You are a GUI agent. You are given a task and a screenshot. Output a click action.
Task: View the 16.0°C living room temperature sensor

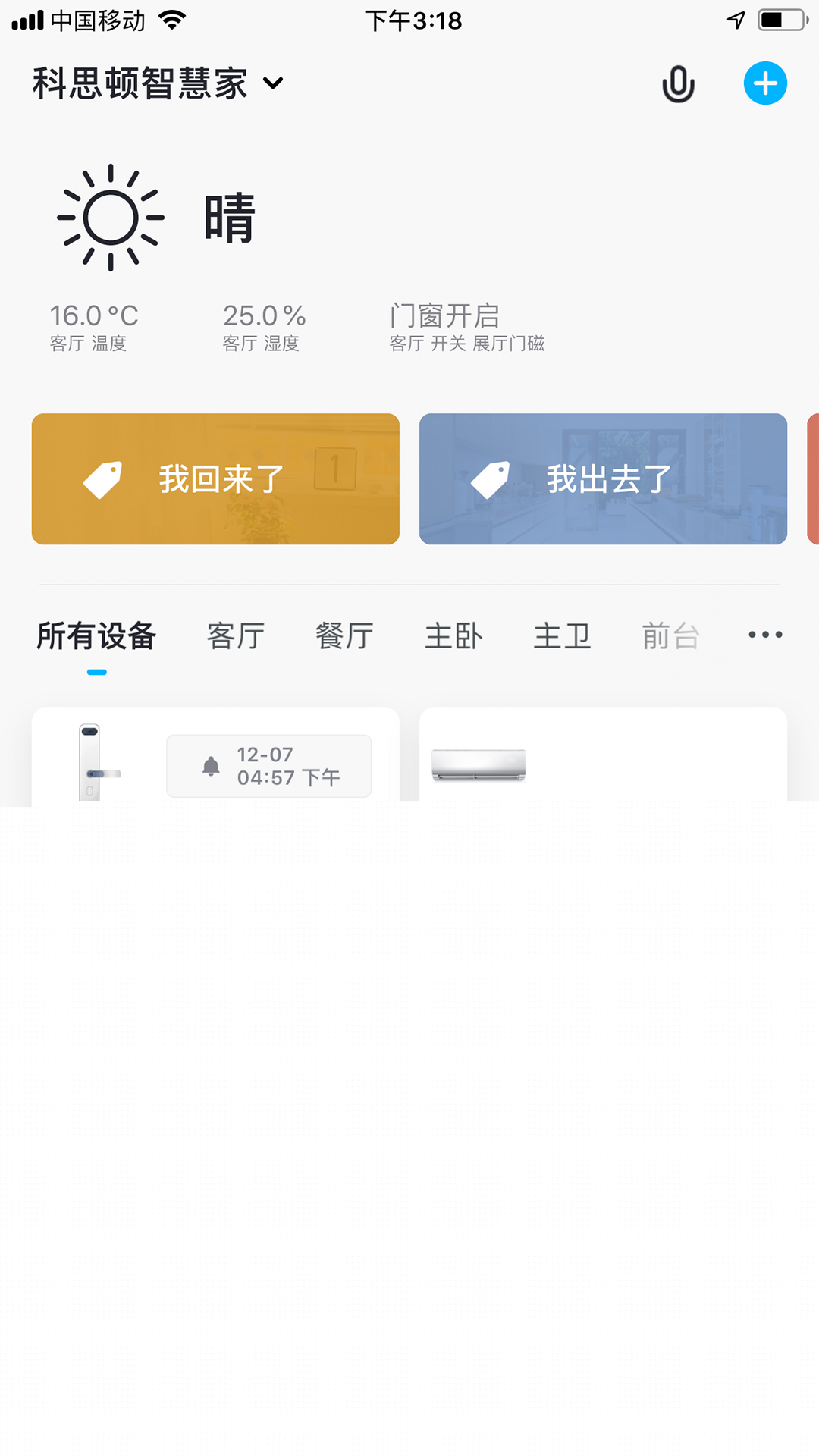click(x=93, y=327)
